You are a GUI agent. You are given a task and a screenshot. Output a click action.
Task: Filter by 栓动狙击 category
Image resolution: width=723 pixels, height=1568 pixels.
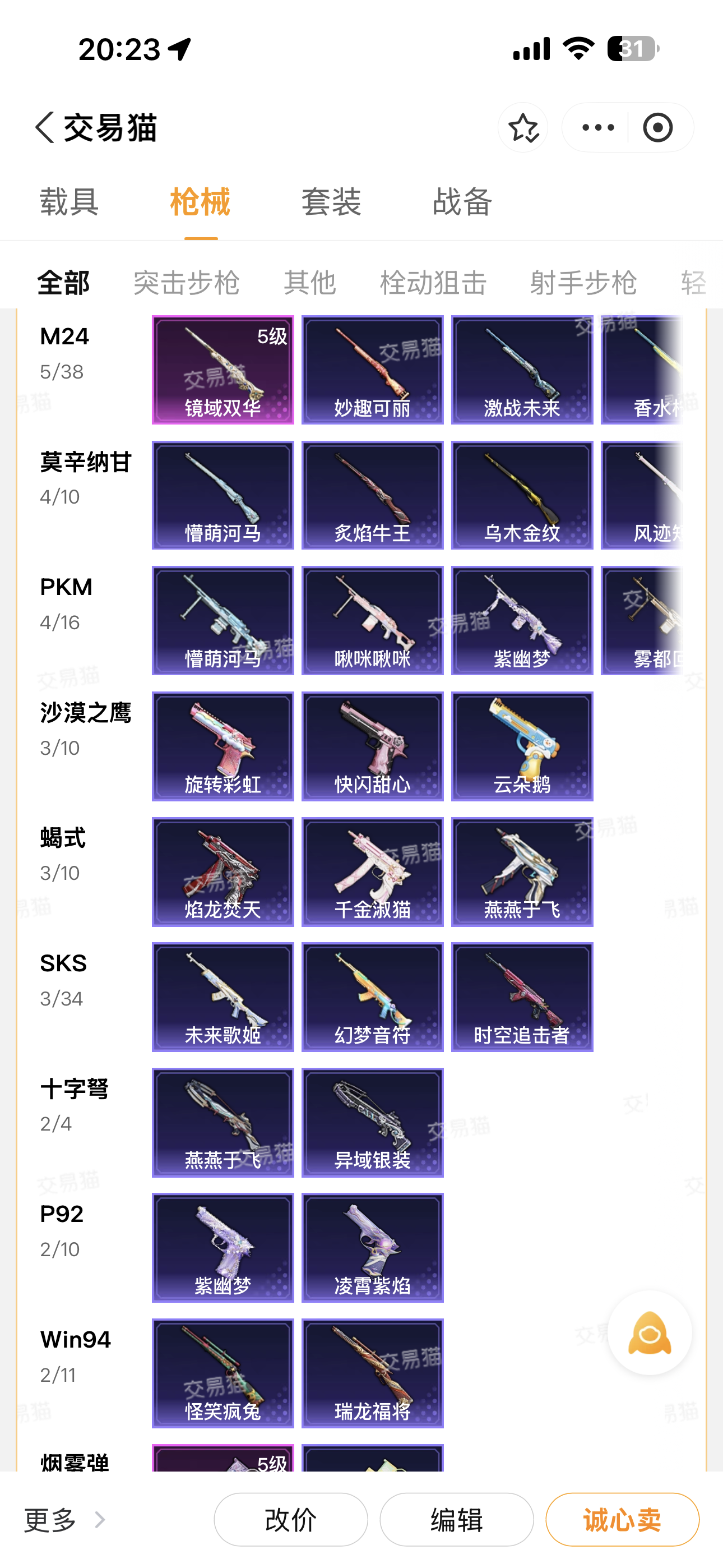[433, 283]
